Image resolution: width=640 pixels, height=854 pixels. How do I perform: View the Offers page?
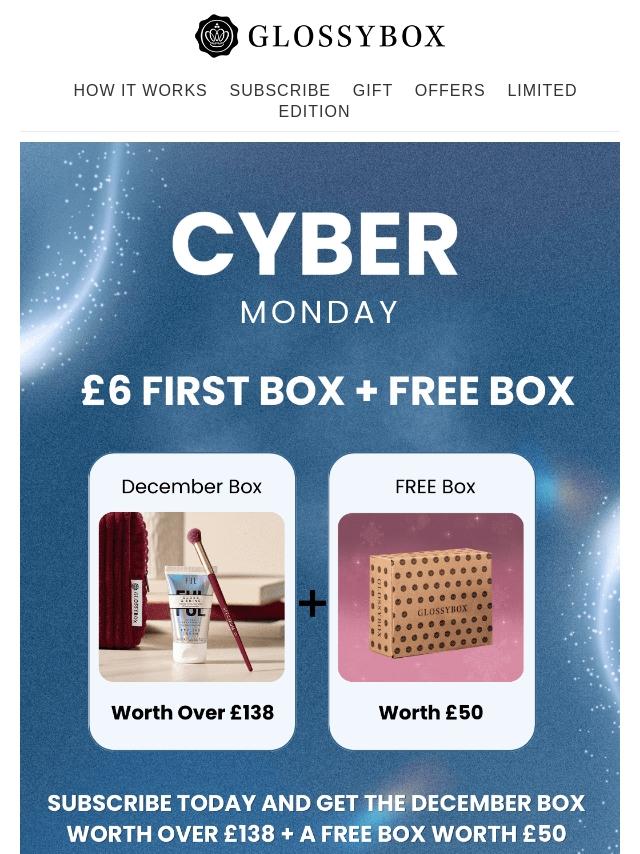(449, 91)
